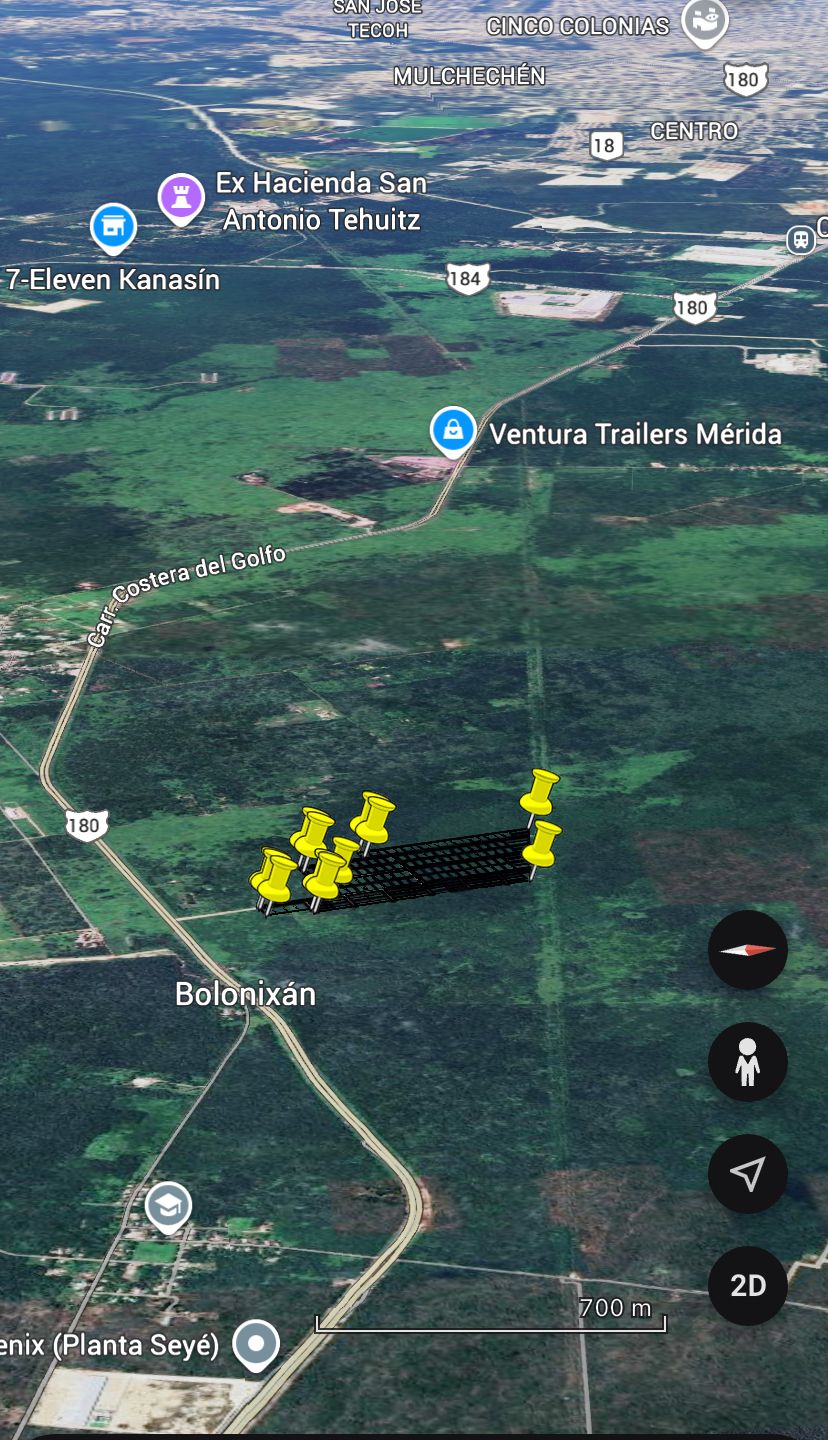Image resolution: width=828 pixels, height=1440 pixels.
Task: Select the 7-Eleven Kanasín store marker
Action: click(113, 226)
